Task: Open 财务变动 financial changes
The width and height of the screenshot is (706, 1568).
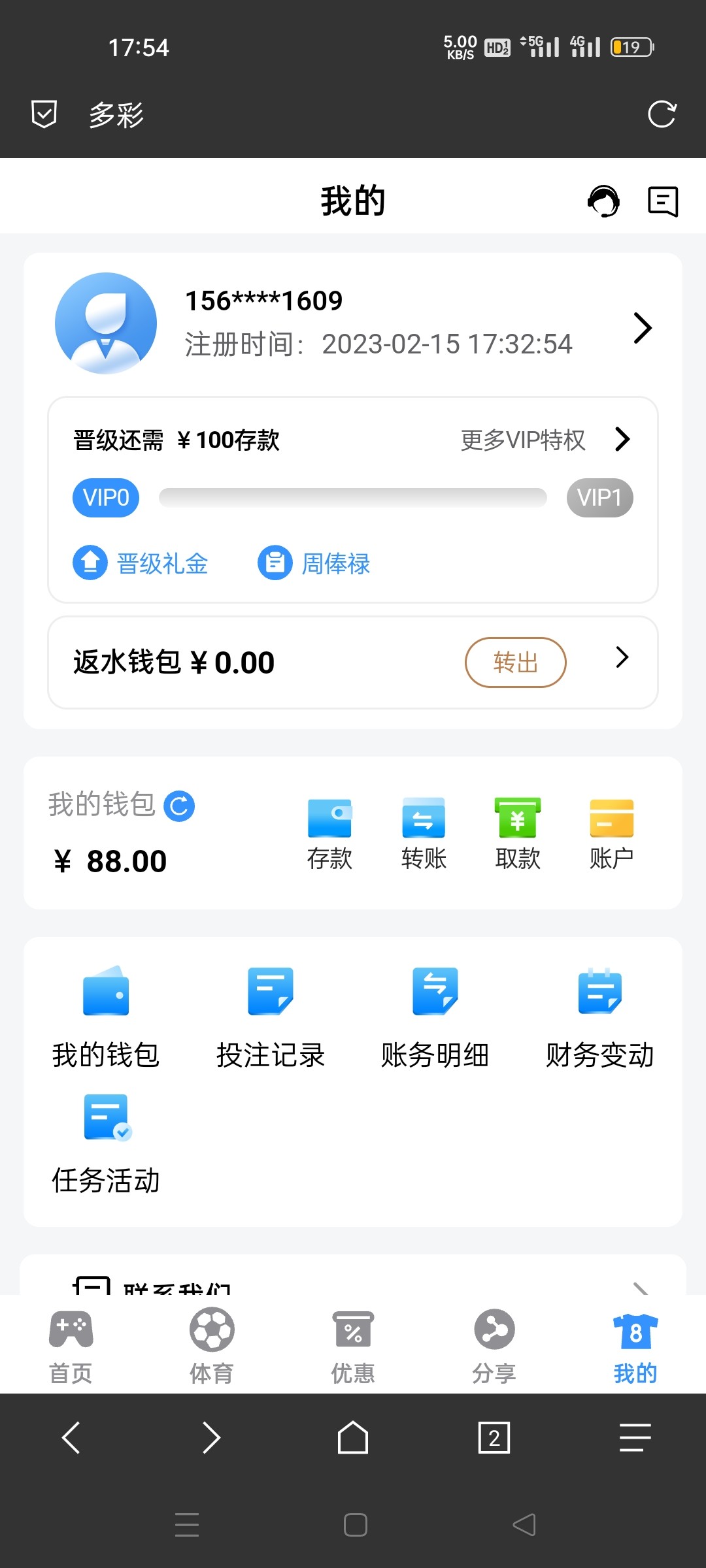Action: pyautogui.click(x=599, y=1016)
